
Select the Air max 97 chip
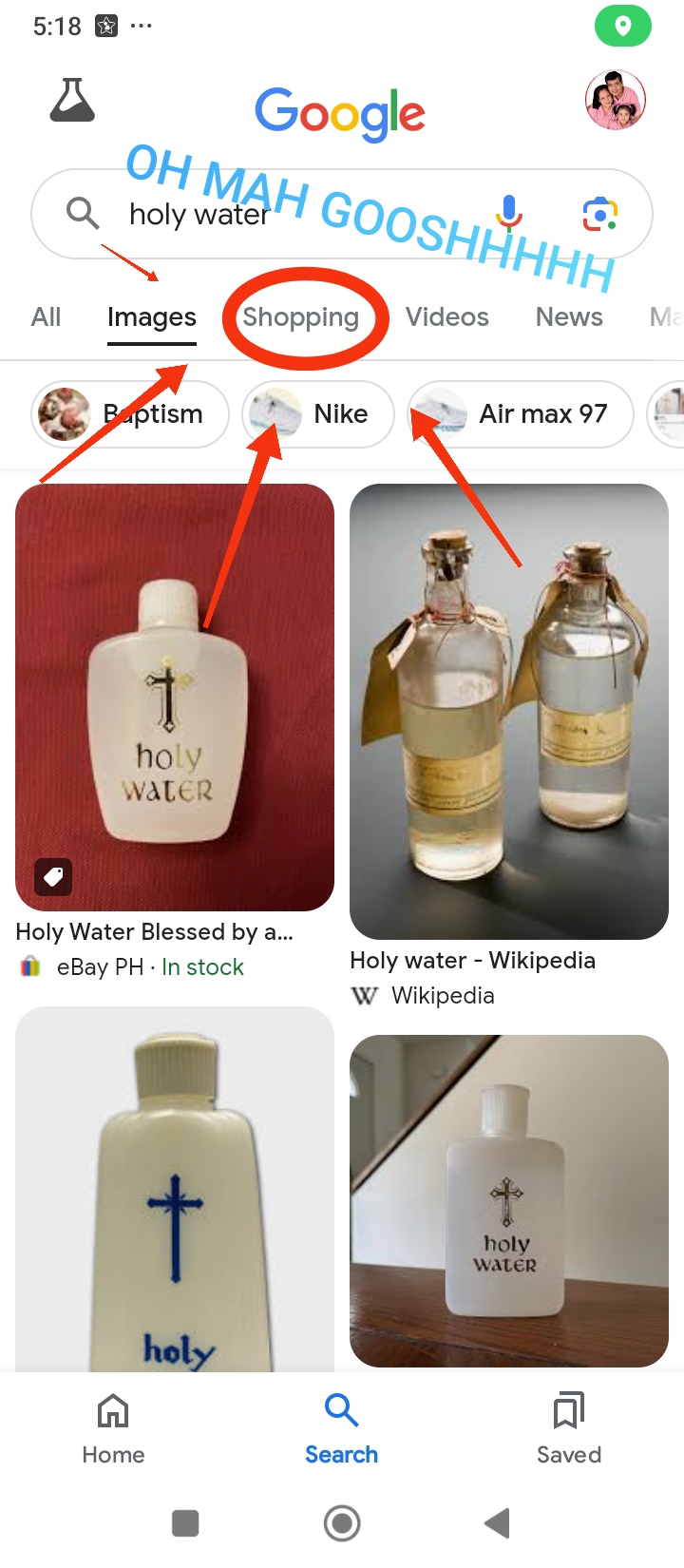coord(521,414)
